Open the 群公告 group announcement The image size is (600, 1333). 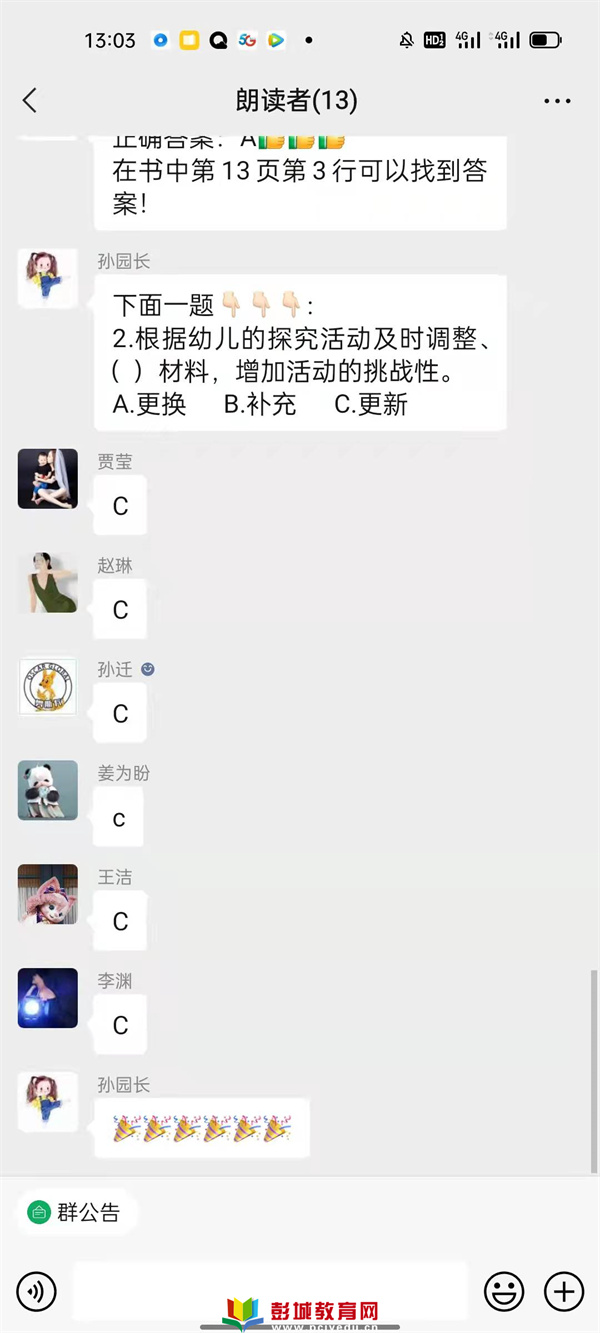tap(76, 1213)
